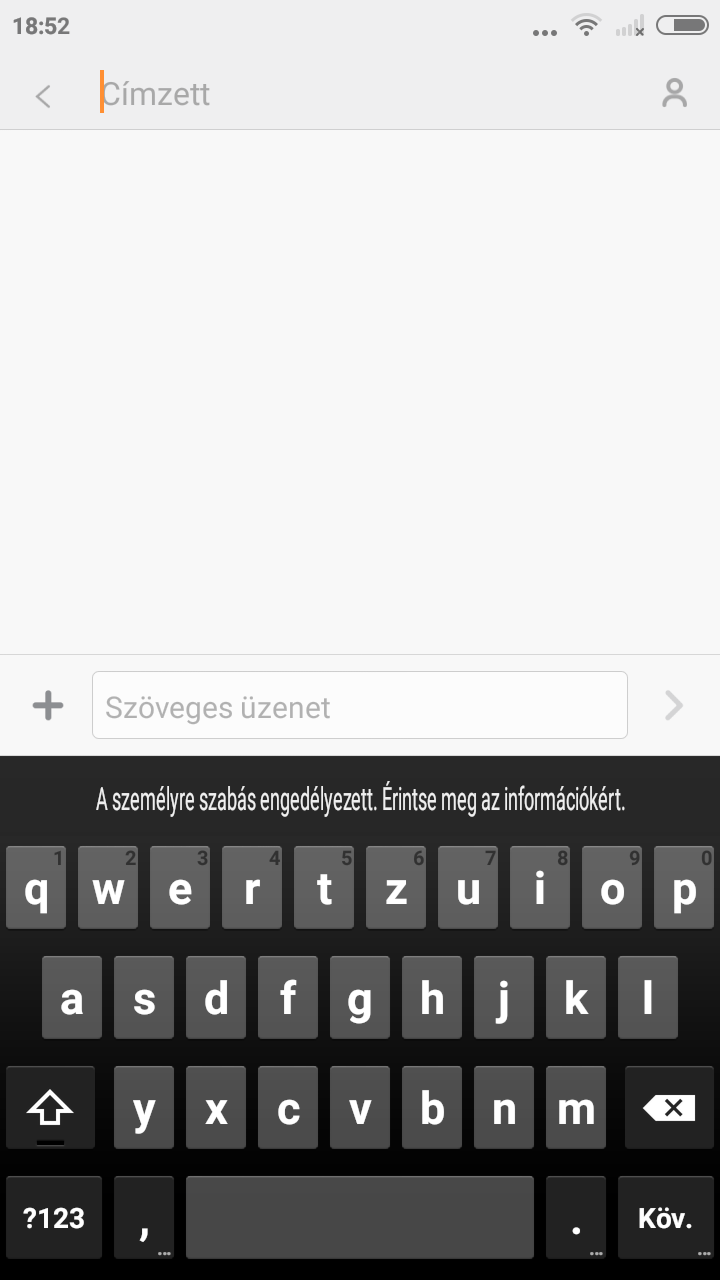Viewport: 720px width, 1280px height.
Task: Switch keyboard to ?123 symbols
Action: [x=54, y=1218]
